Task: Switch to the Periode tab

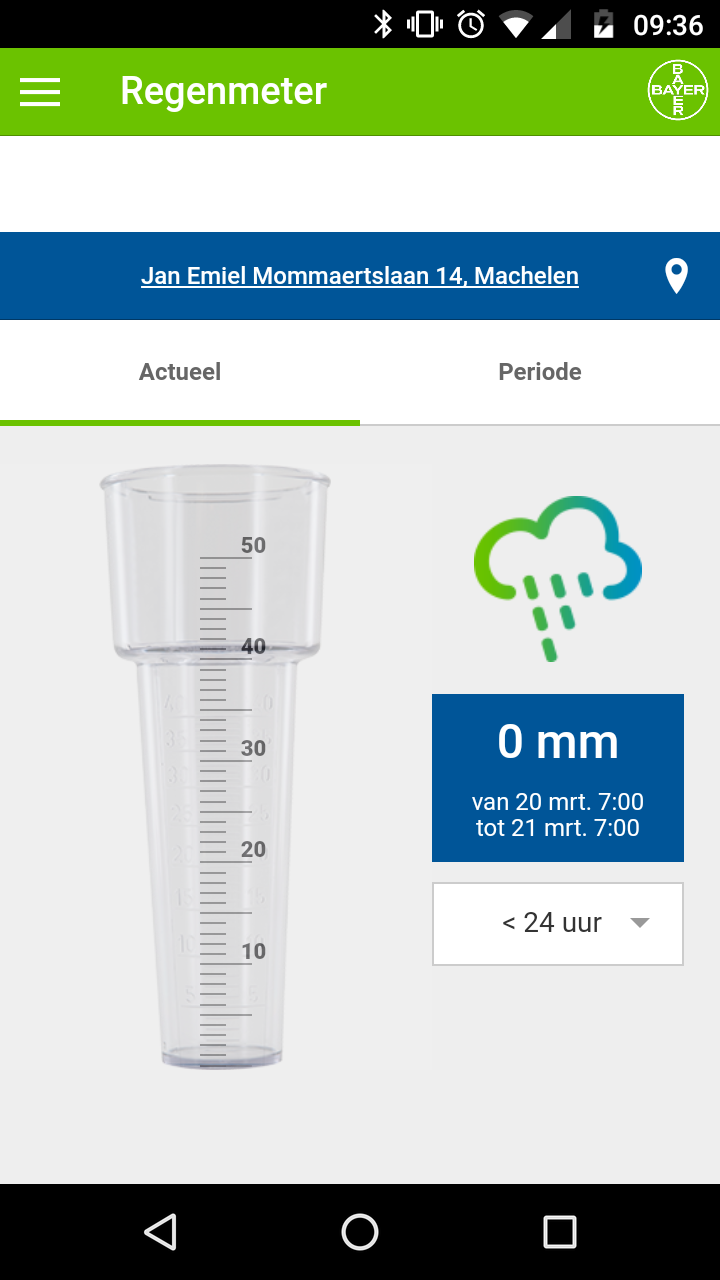Action: pyautogui.click(x=540, y=371)
